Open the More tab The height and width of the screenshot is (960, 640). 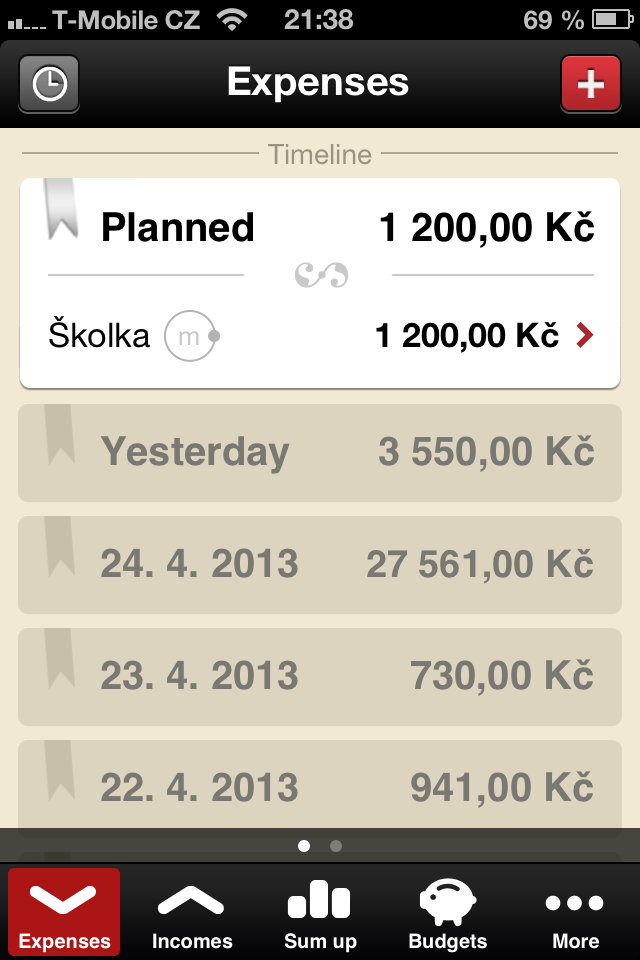pos(575,912)
